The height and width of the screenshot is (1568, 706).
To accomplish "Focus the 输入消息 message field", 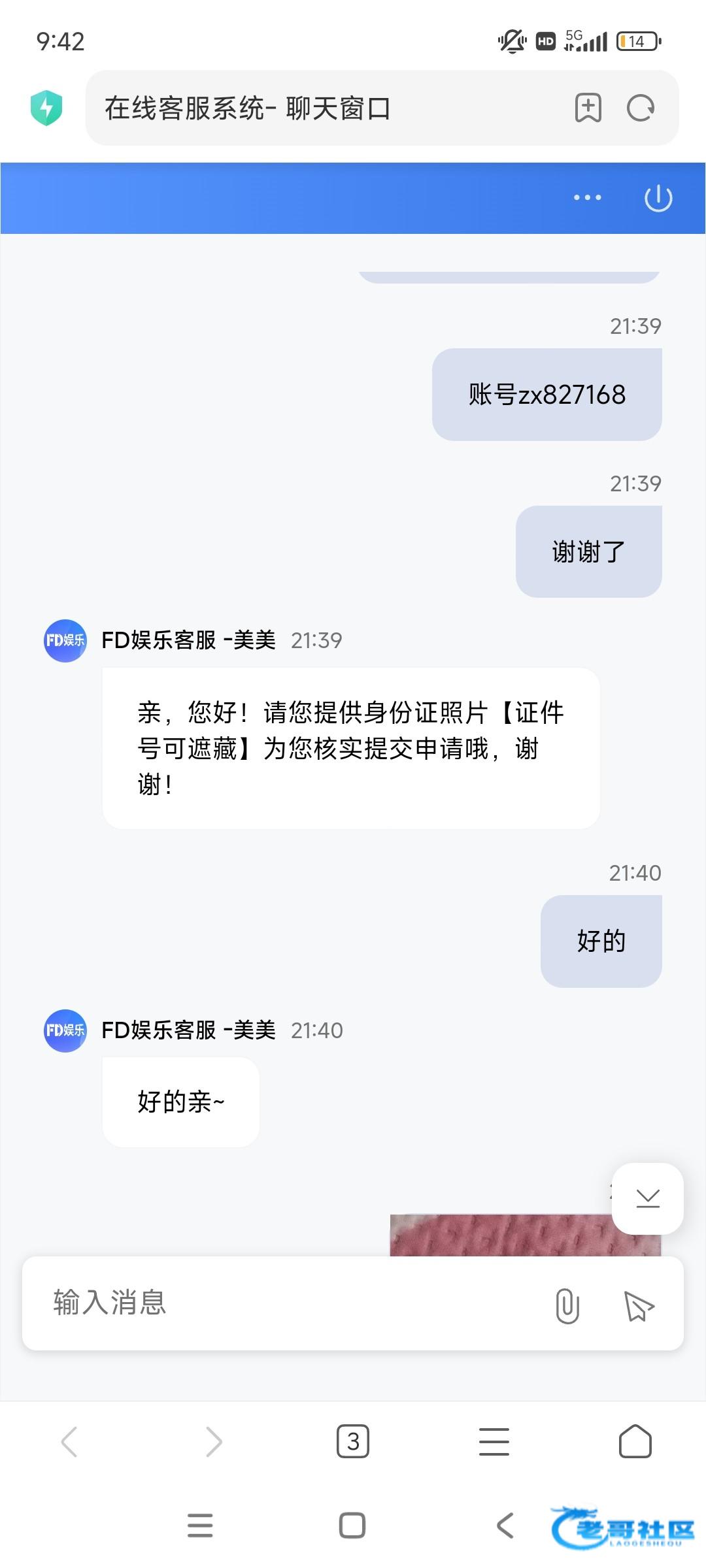I will 288,1303.
